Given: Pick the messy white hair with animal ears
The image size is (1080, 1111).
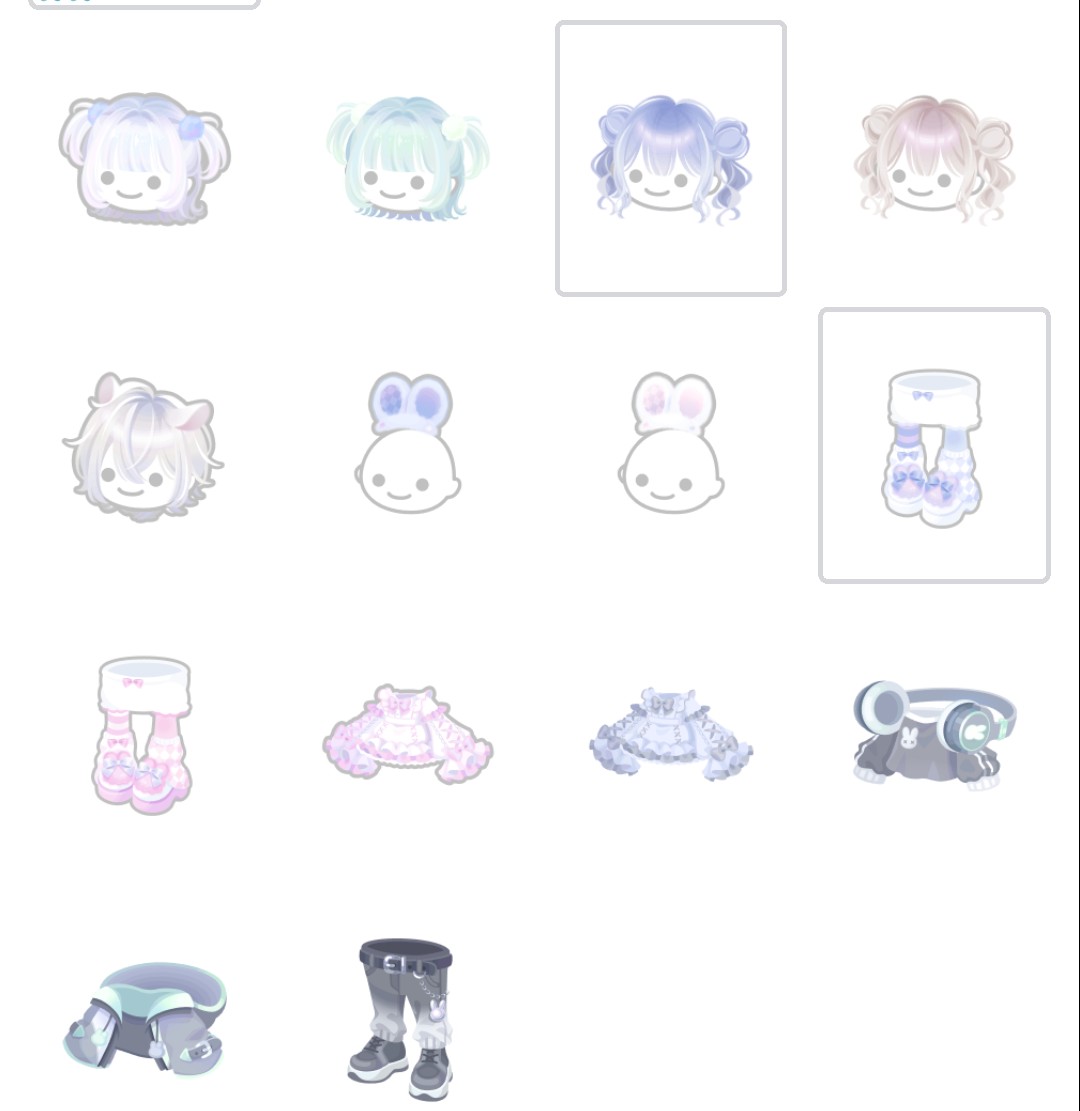Looking at the screenshot, I should pos(144,446).
